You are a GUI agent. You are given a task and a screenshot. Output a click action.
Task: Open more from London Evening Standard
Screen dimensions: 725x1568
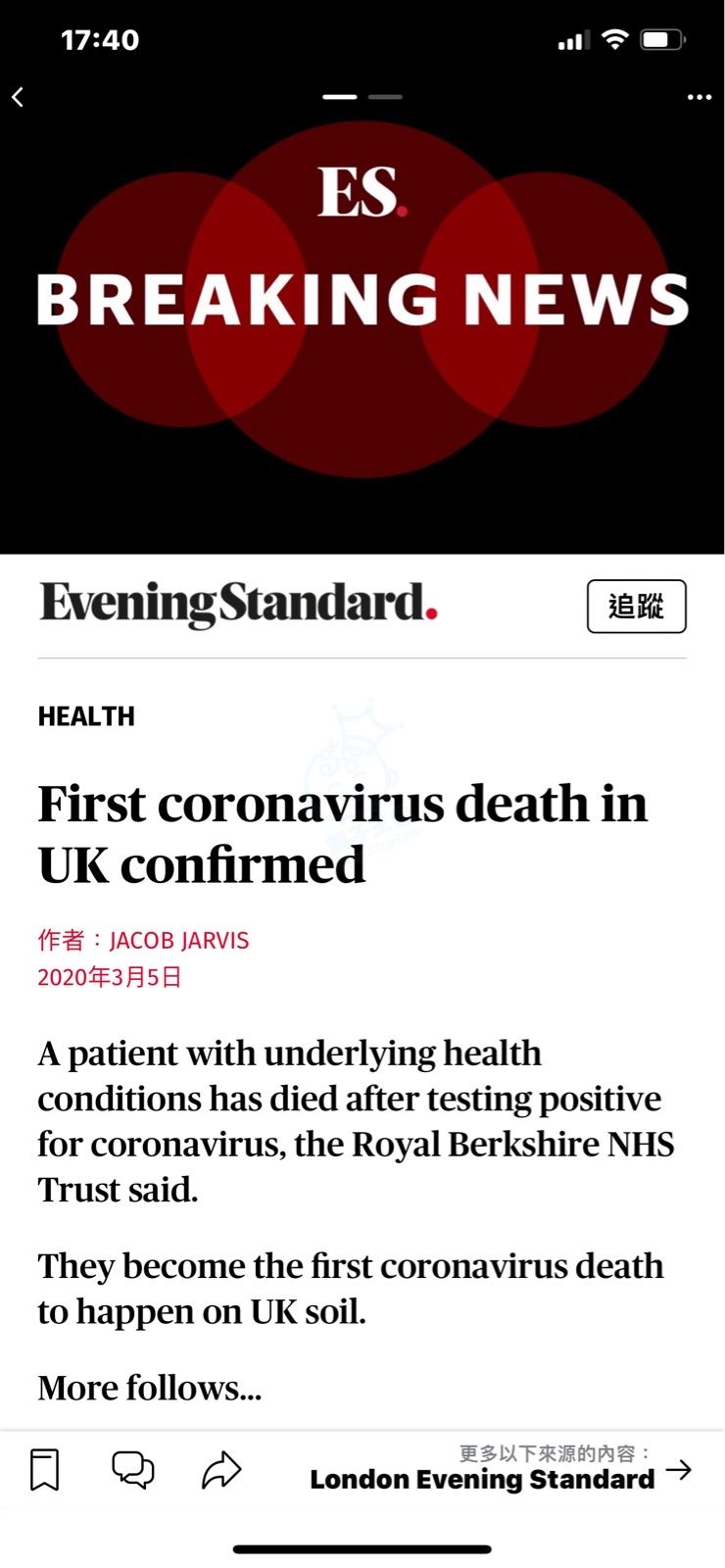coord(500,1470)
